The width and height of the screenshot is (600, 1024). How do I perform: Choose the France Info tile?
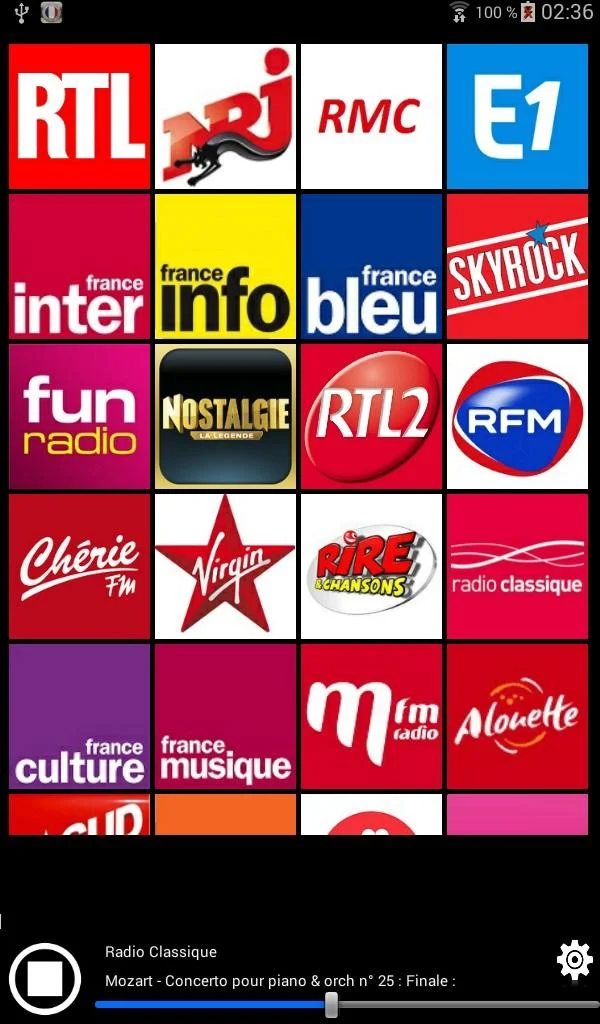pyautogui.click(x=225, y=266)
